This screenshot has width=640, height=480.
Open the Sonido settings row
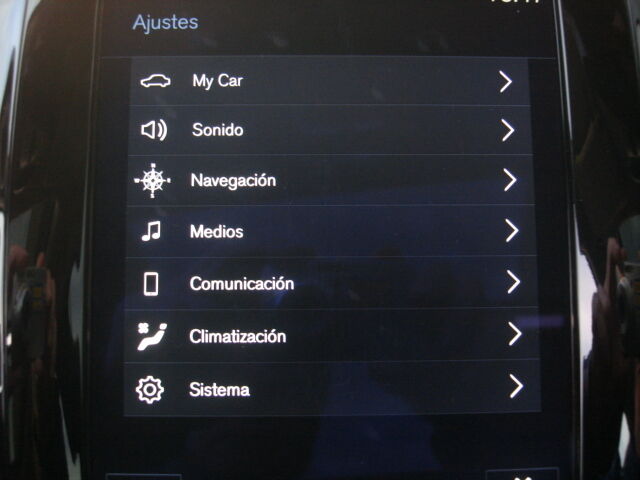click(330, 130)
